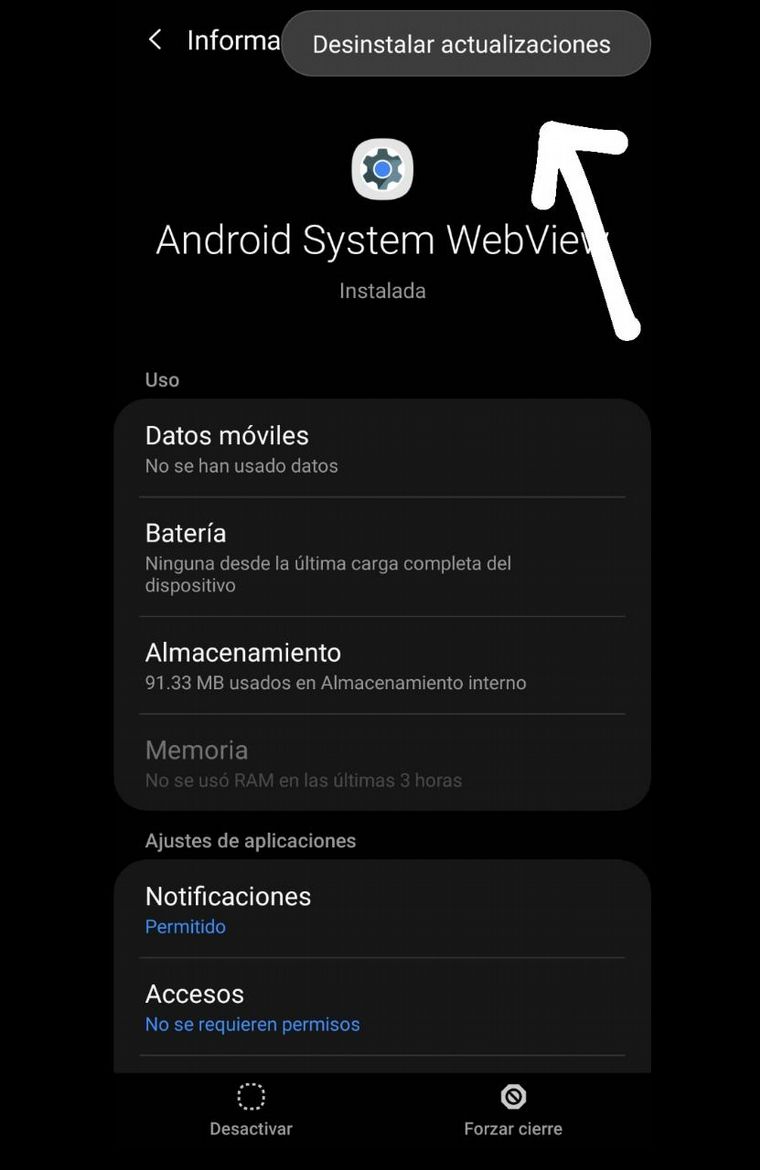This screenshot has width=760, height=1170.
Task: Open Notificaciones settings
Action: [381, 908]
